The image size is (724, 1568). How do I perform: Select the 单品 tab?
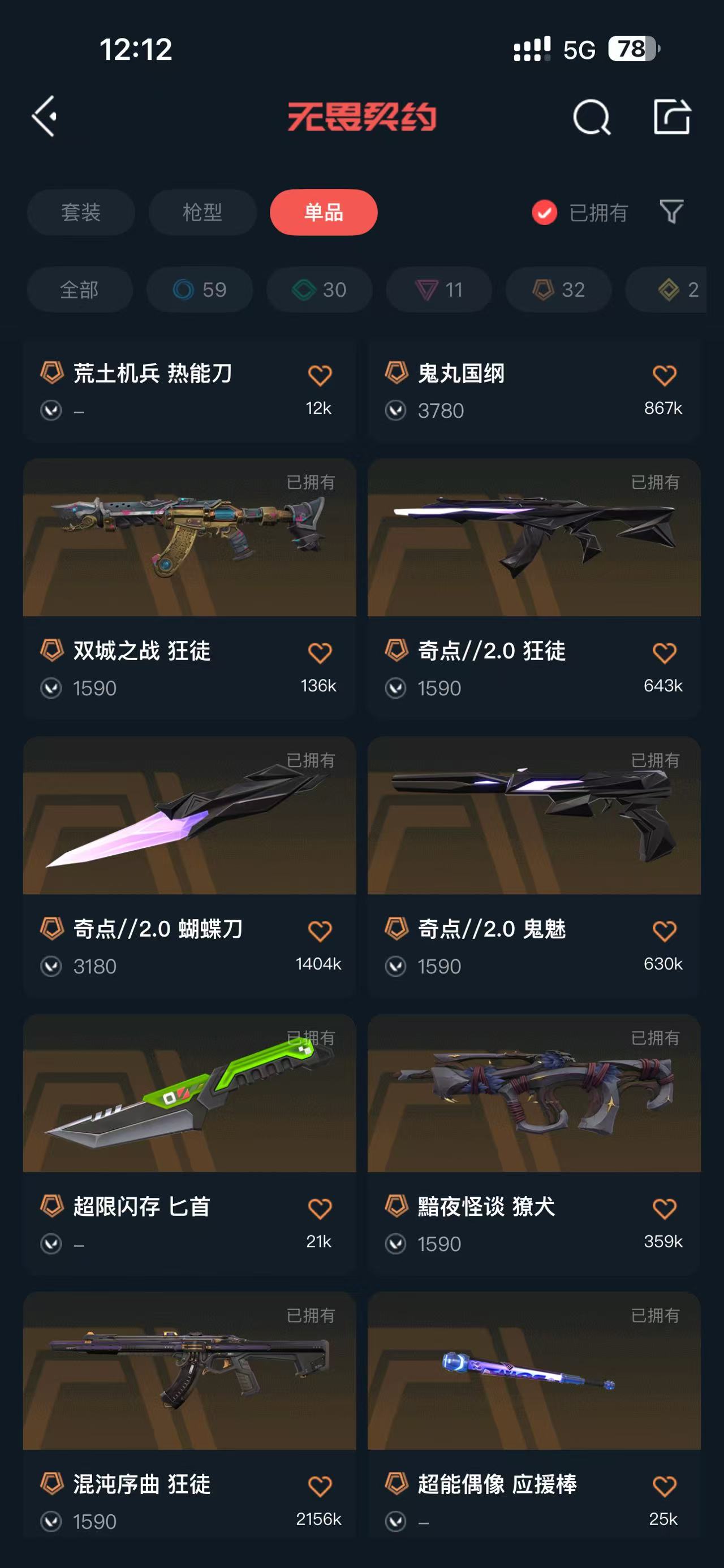[x=324, y=213]
